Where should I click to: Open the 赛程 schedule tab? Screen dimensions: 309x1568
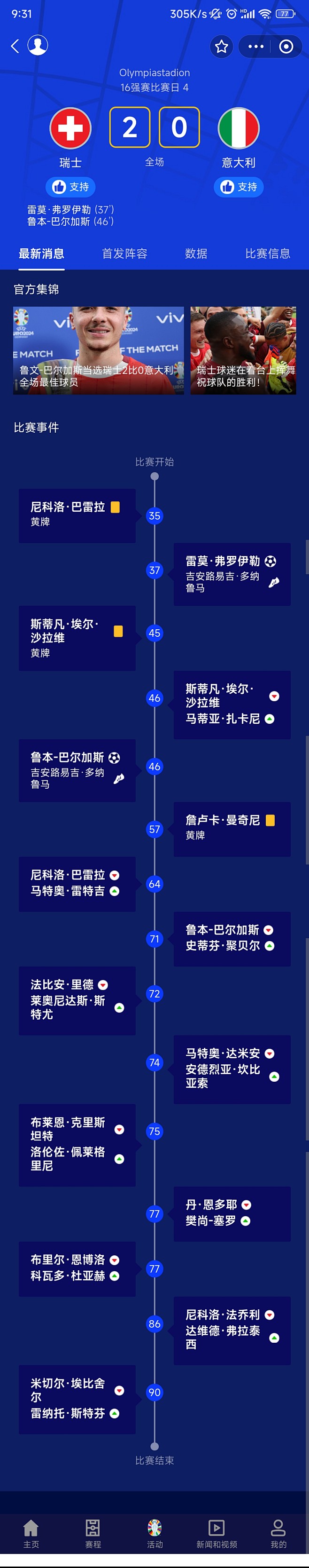click(x=93, y=1533)
